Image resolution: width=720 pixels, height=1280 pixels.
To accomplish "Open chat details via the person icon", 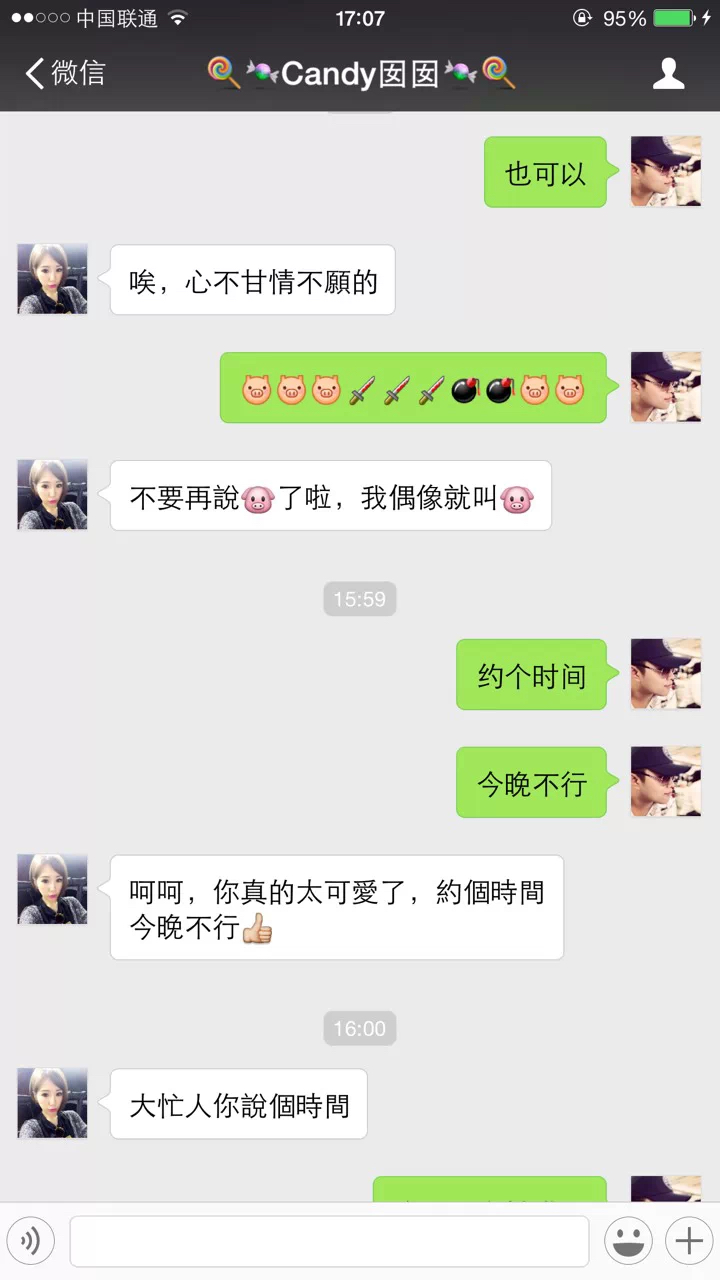I will (x=668, y=73).
